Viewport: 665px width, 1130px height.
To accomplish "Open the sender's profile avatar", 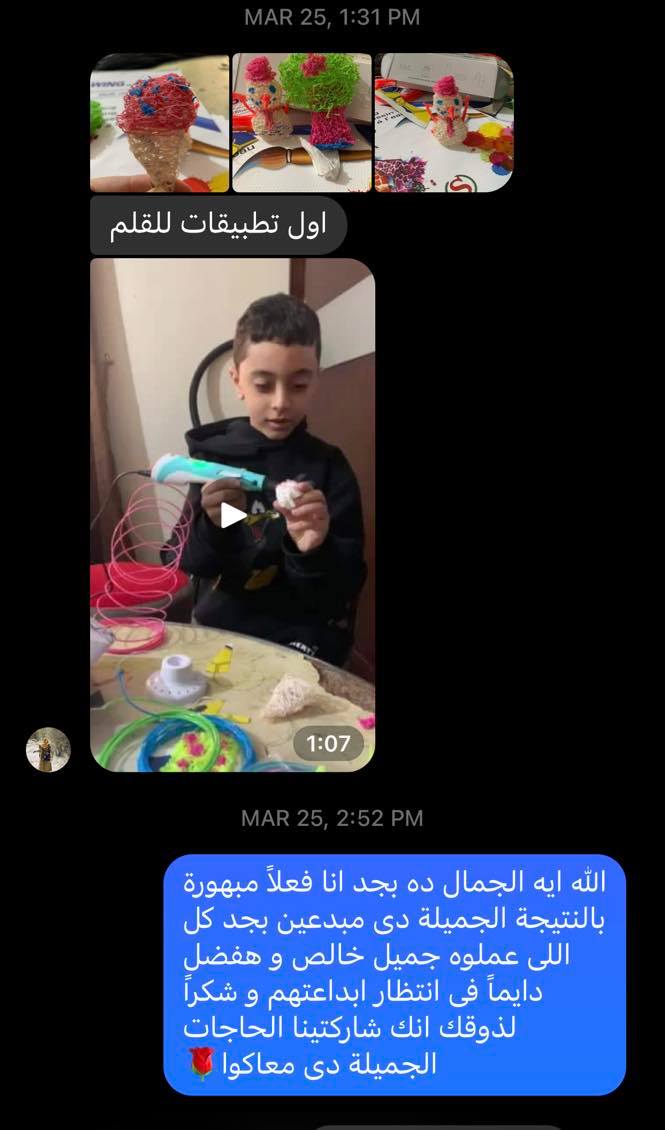I will [x=48, y=749].
